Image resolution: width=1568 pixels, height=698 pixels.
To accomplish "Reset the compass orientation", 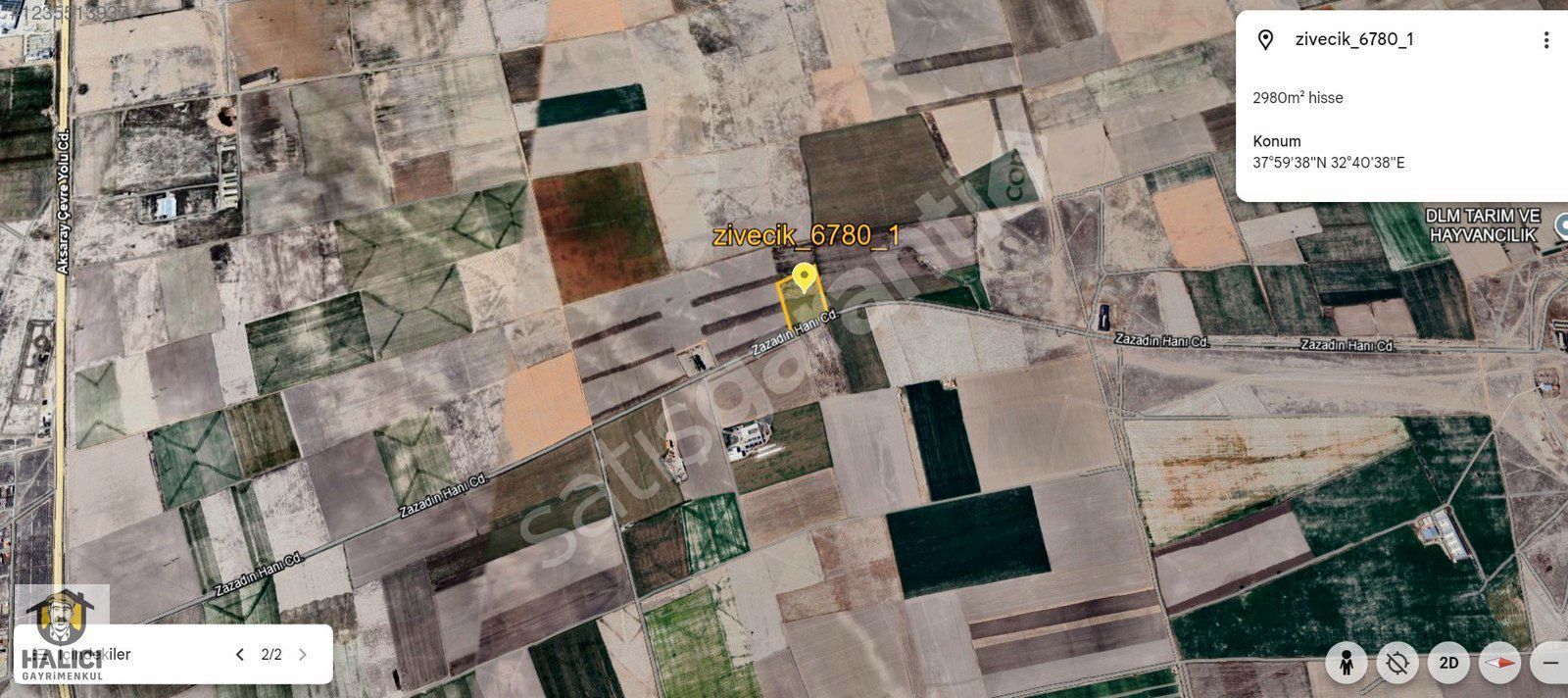I will click(x=1499, y=664).
